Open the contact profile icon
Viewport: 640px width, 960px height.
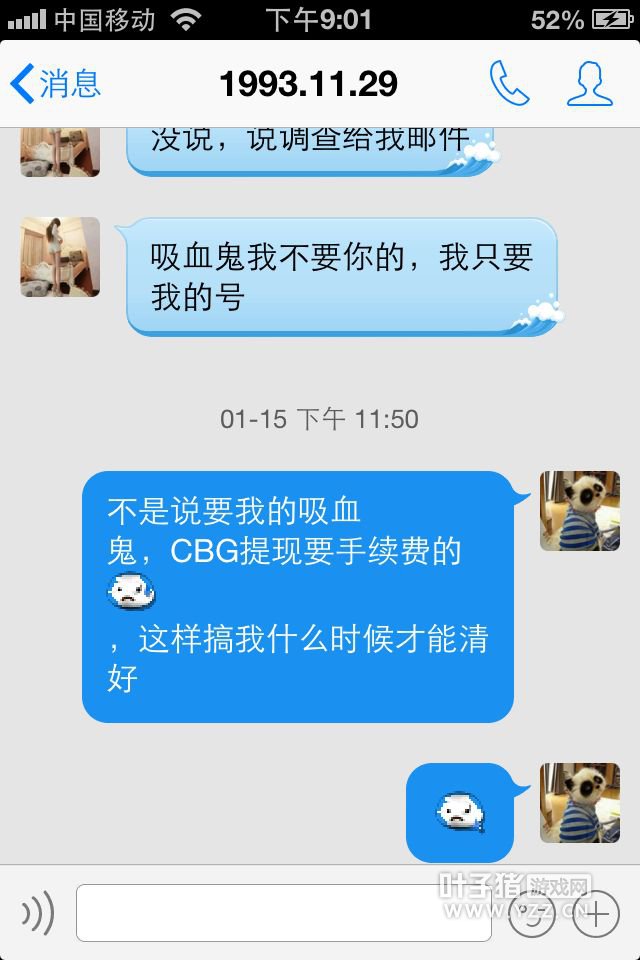point(590,83)
